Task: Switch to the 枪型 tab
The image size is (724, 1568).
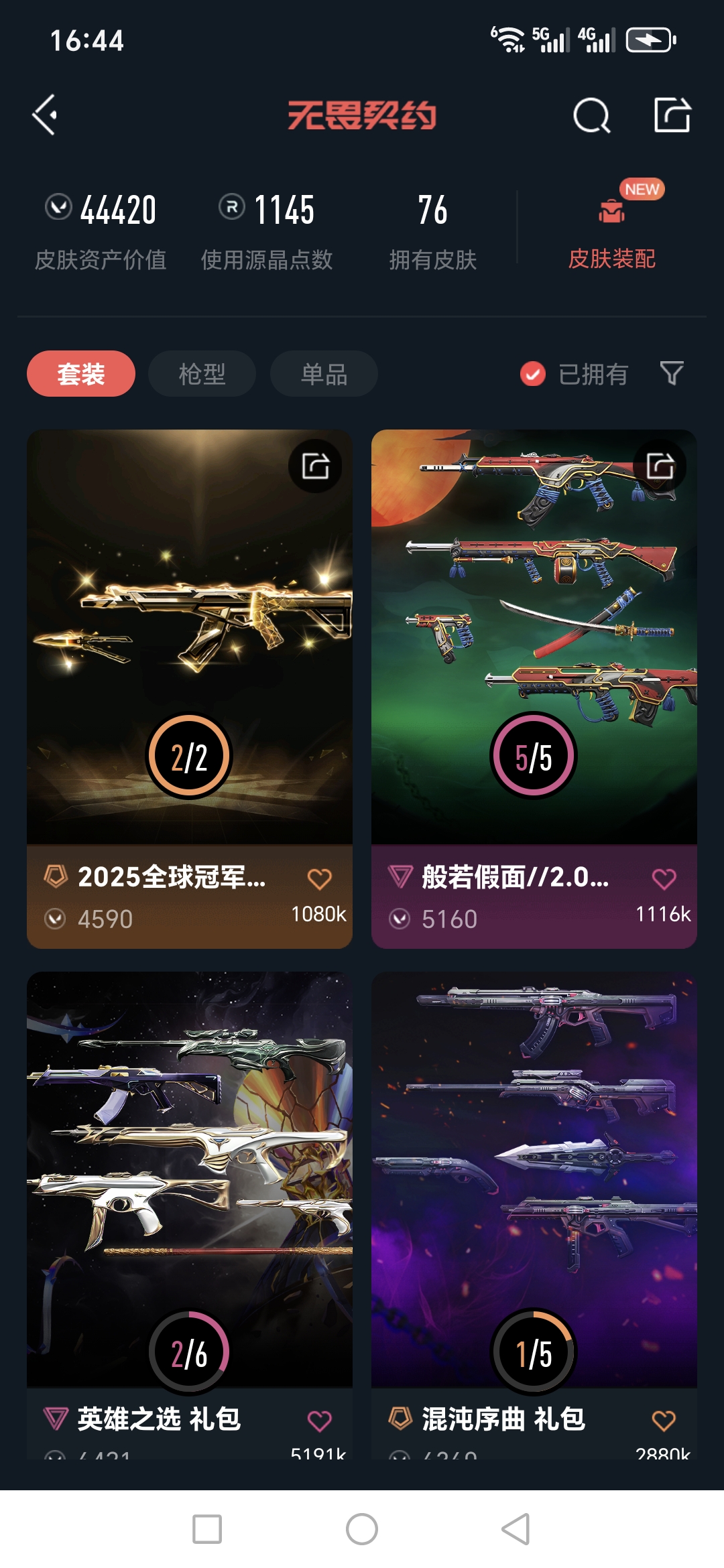Action: tap(202, 373)
